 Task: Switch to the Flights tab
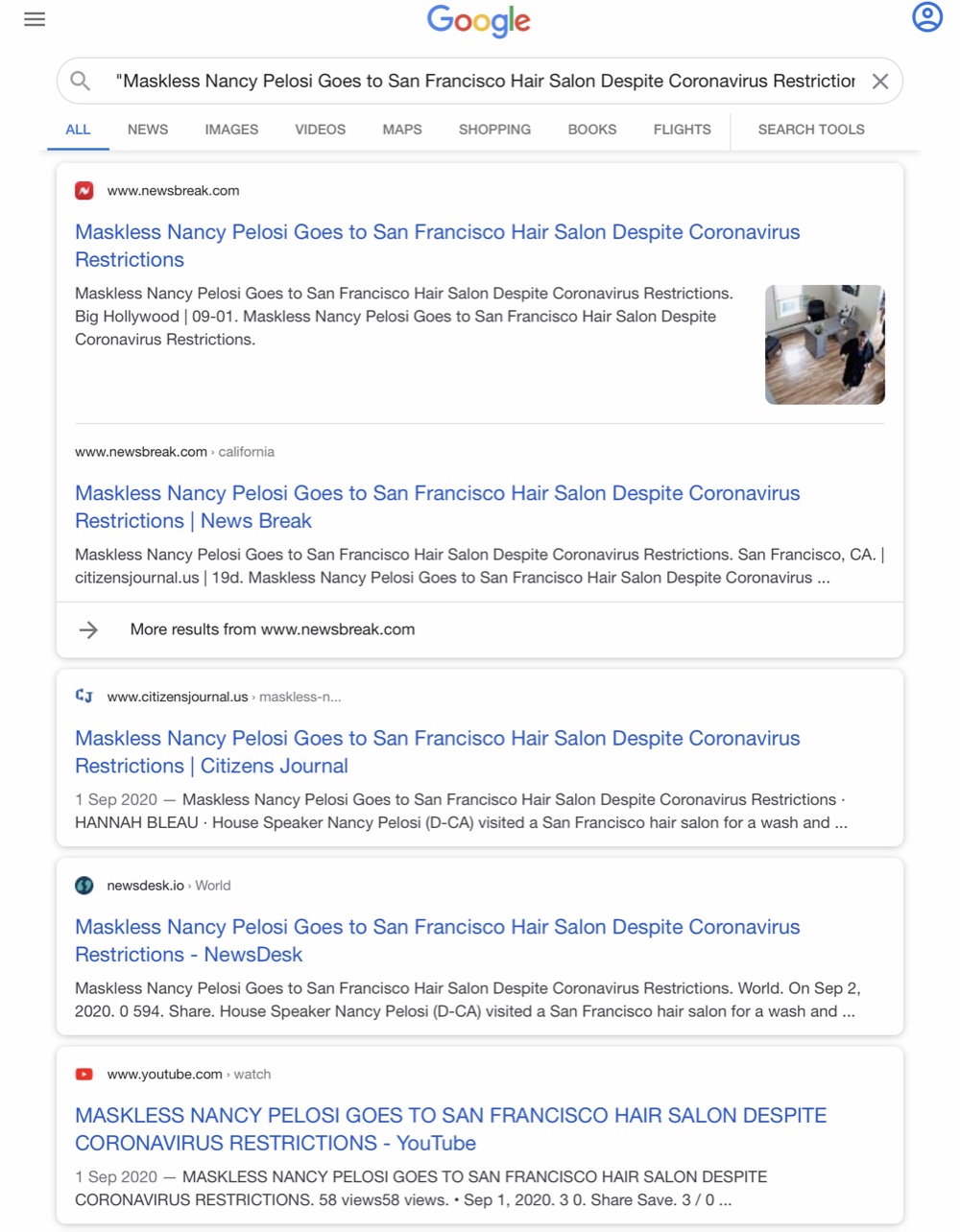[x=683, y=130]
